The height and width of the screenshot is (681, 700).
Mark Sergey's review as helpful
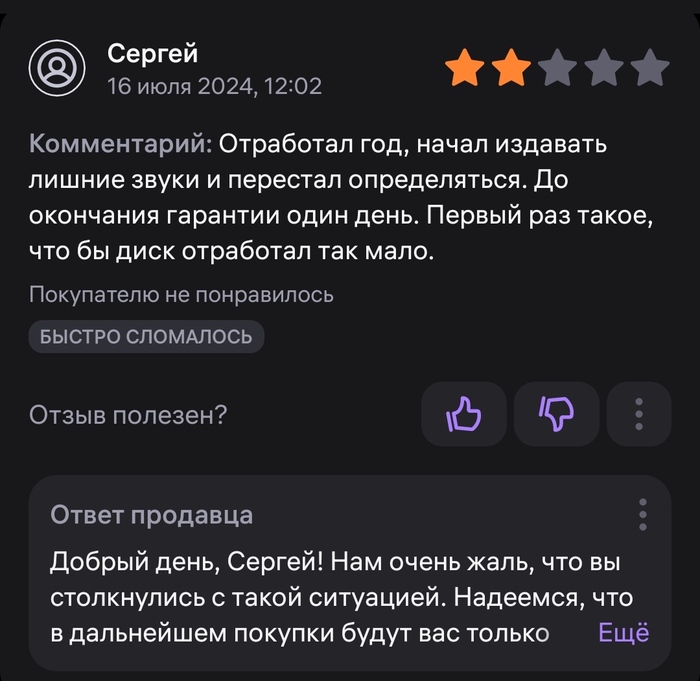(x=463, y=413)
